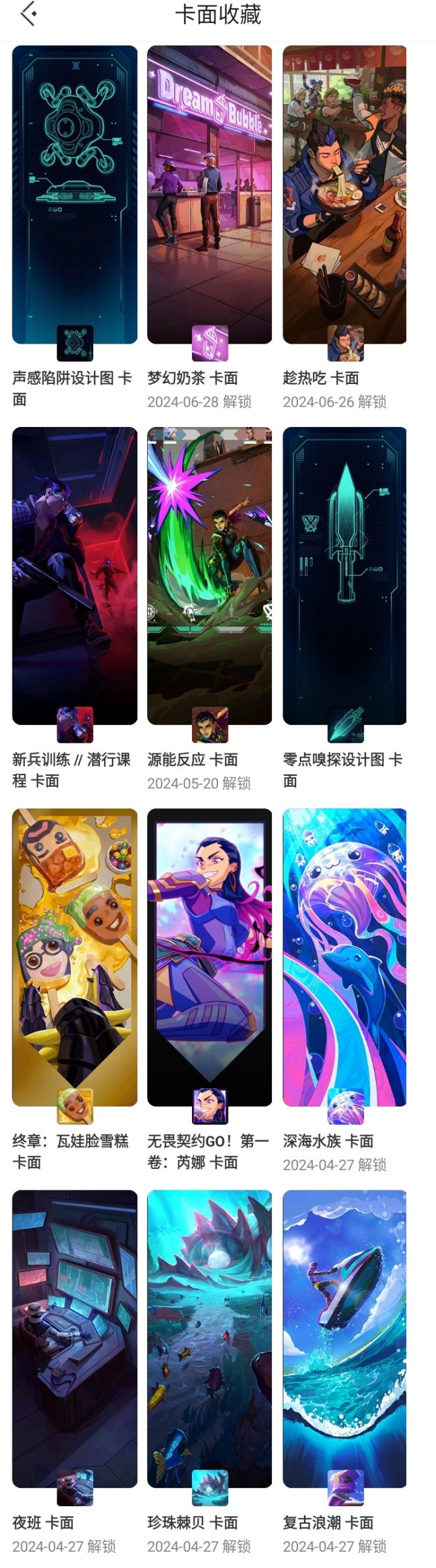Tap the 珍珠棘贝 card

pyautogui.click(x=210, y=1339)
